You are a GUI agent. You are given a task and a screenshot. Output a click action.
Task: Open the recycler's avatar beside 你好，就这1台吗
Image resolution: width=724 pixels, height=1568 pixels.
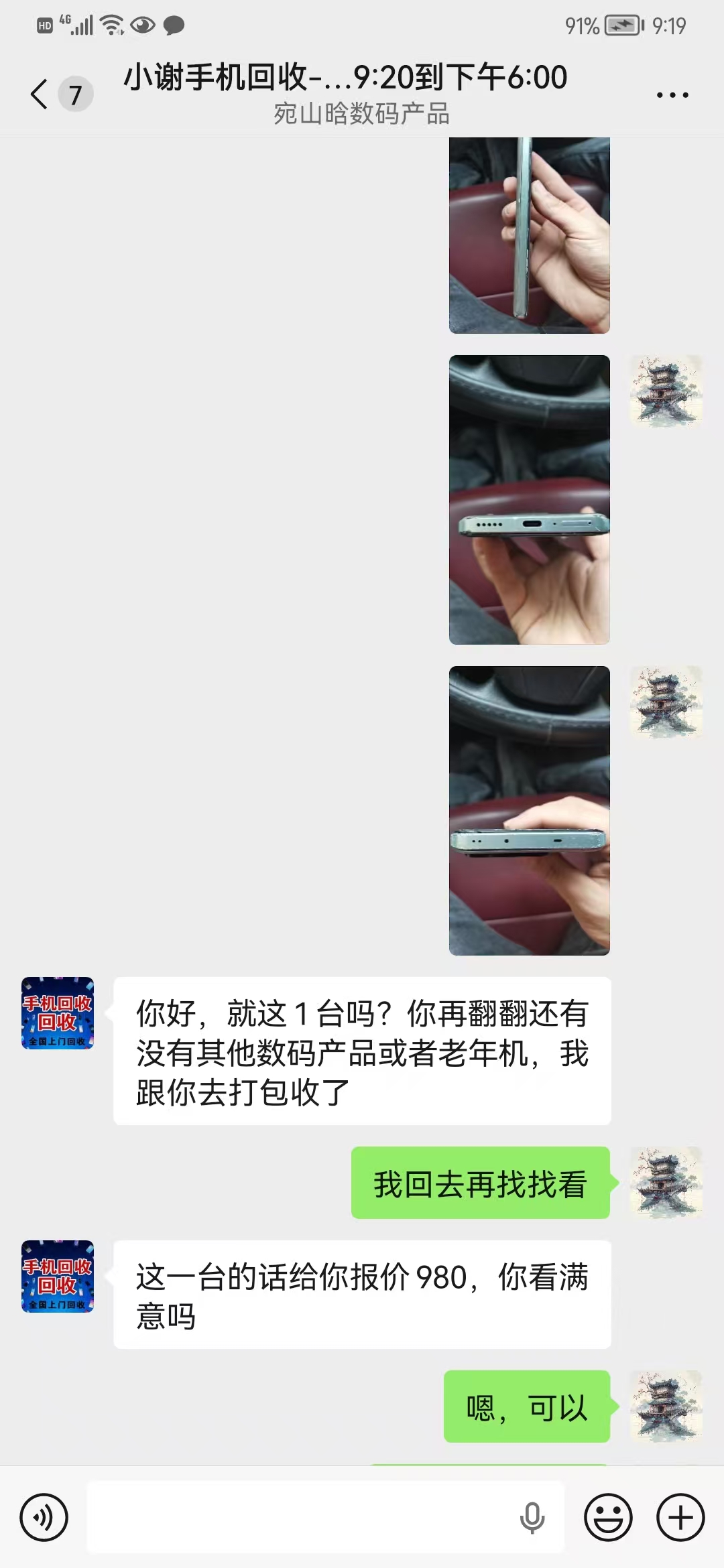click(x=58, y=1013)
